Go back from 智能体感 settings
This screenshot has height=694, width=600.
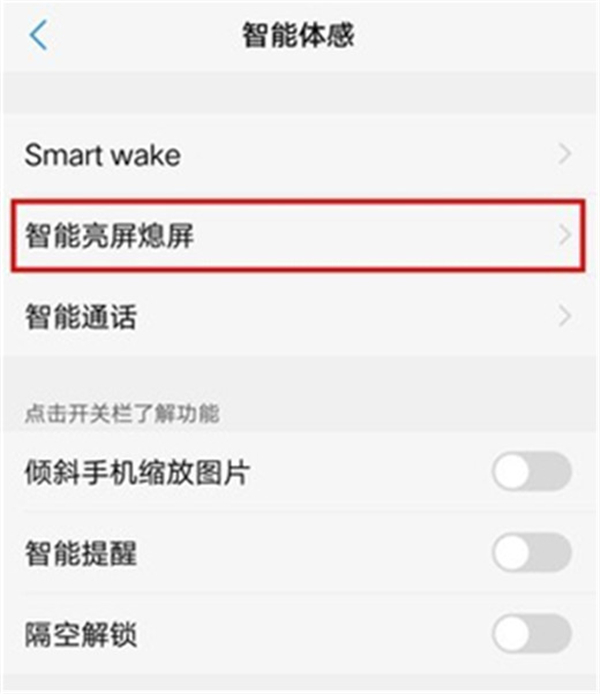[38, 36]
